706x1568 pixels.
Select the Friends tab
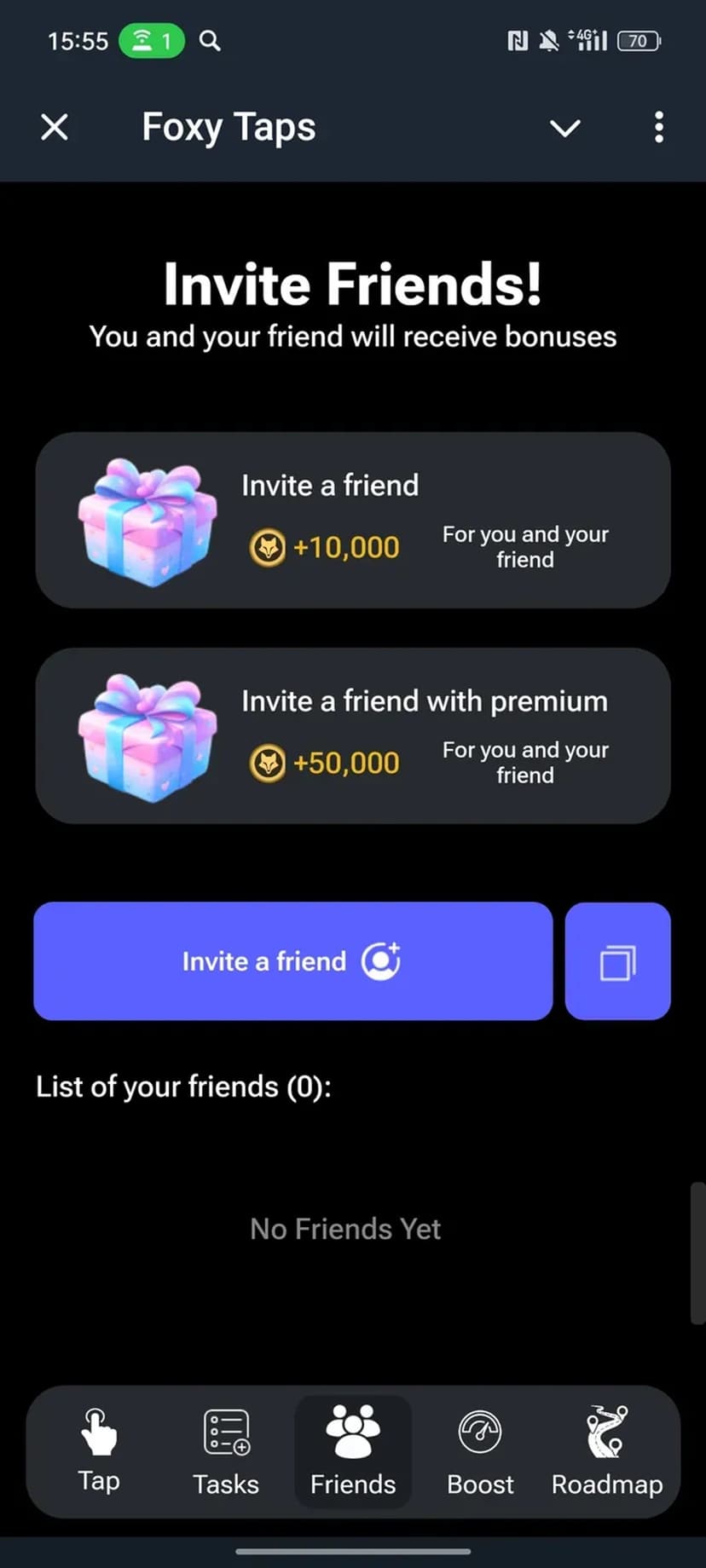tap(353, 1451)
